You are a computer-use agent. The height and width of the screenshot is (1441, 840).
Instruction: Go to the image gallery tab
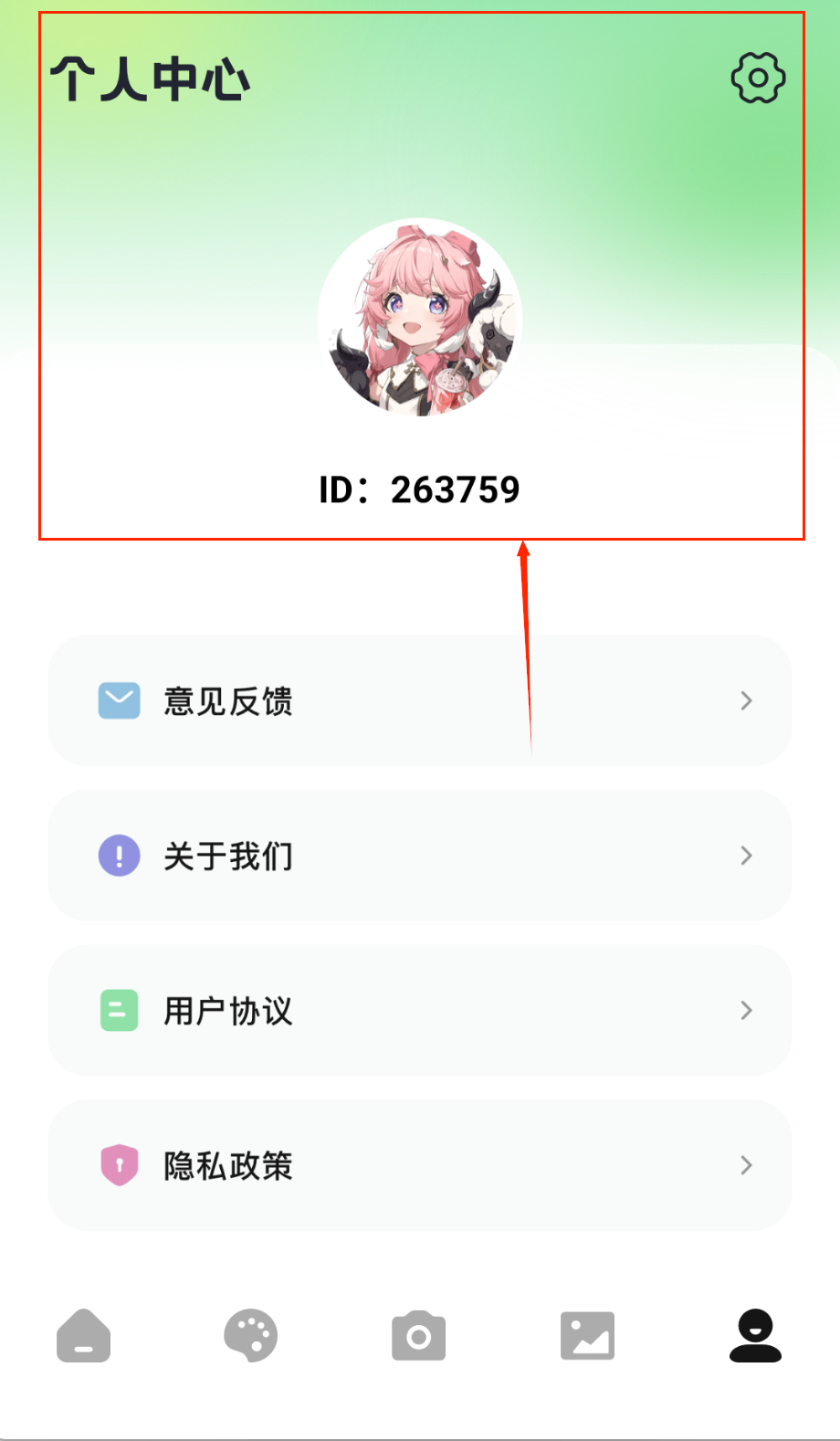click(x=587, y=1336)
